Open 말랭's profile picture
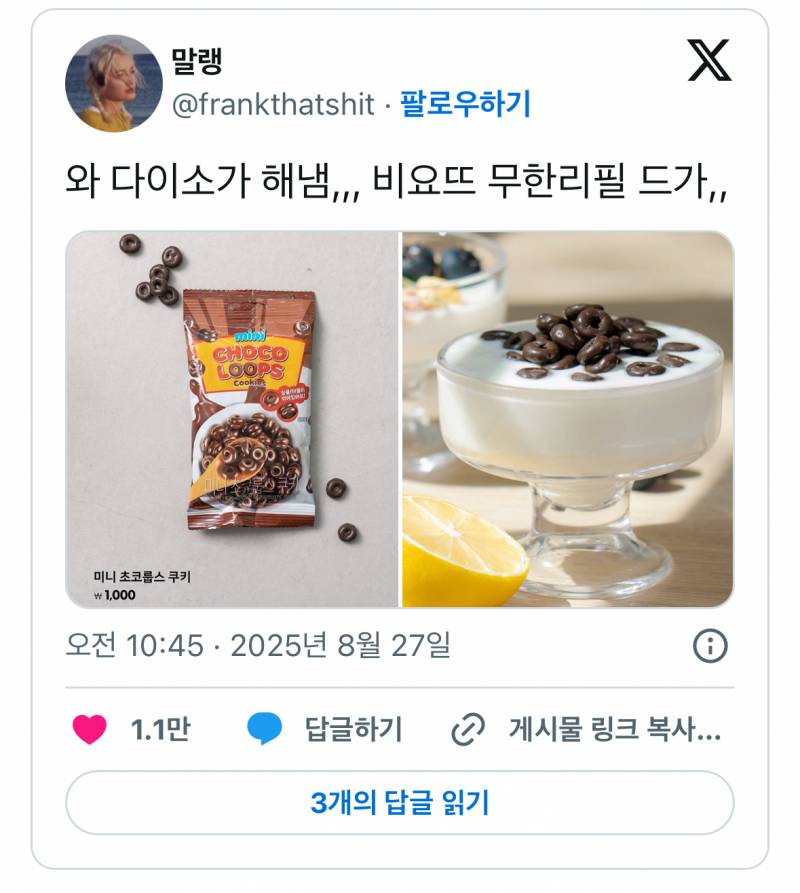The image size is (800, 893). coord(114,84)
